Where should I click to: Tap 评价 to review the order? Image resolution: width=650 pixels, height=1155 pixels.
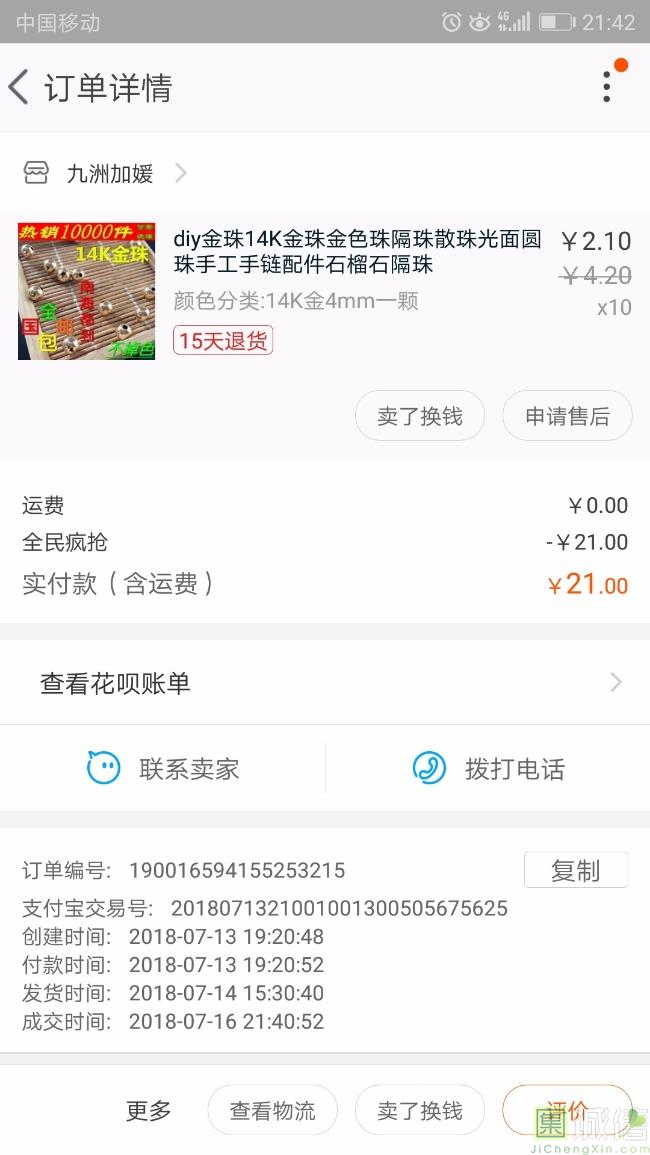(567, 1110)
